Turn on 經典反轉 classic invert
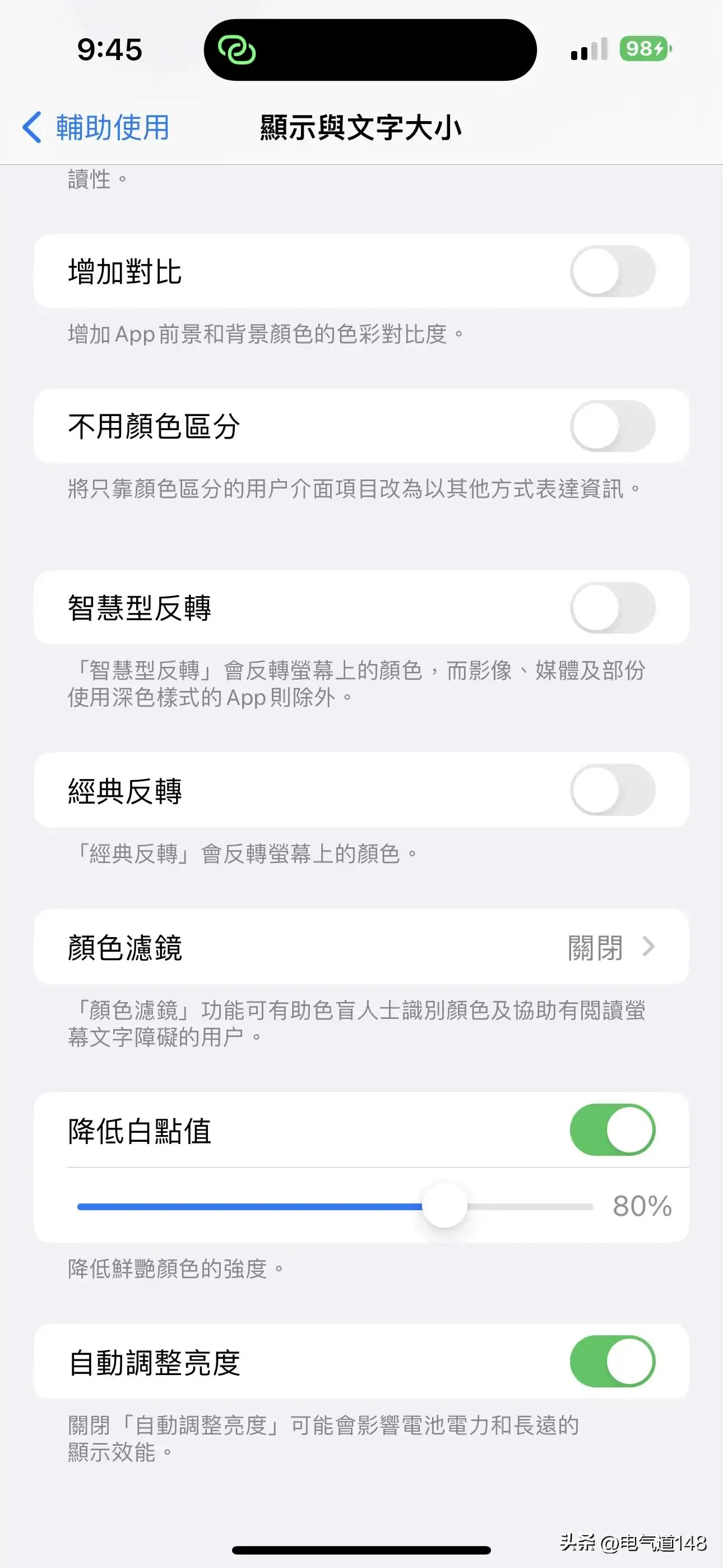Image resolution: width=723 pixels, height=1568 pixels. click(x=612, y=790)
